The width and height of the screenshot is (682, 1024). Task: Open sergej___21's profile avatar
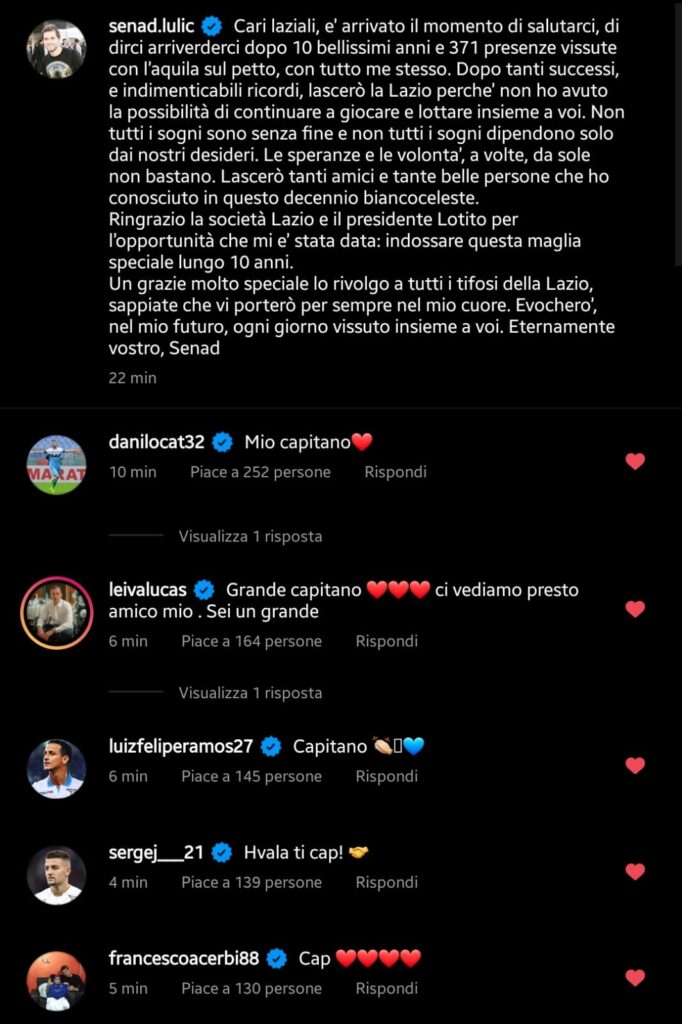pyautogui.click(x=56, y=875)
